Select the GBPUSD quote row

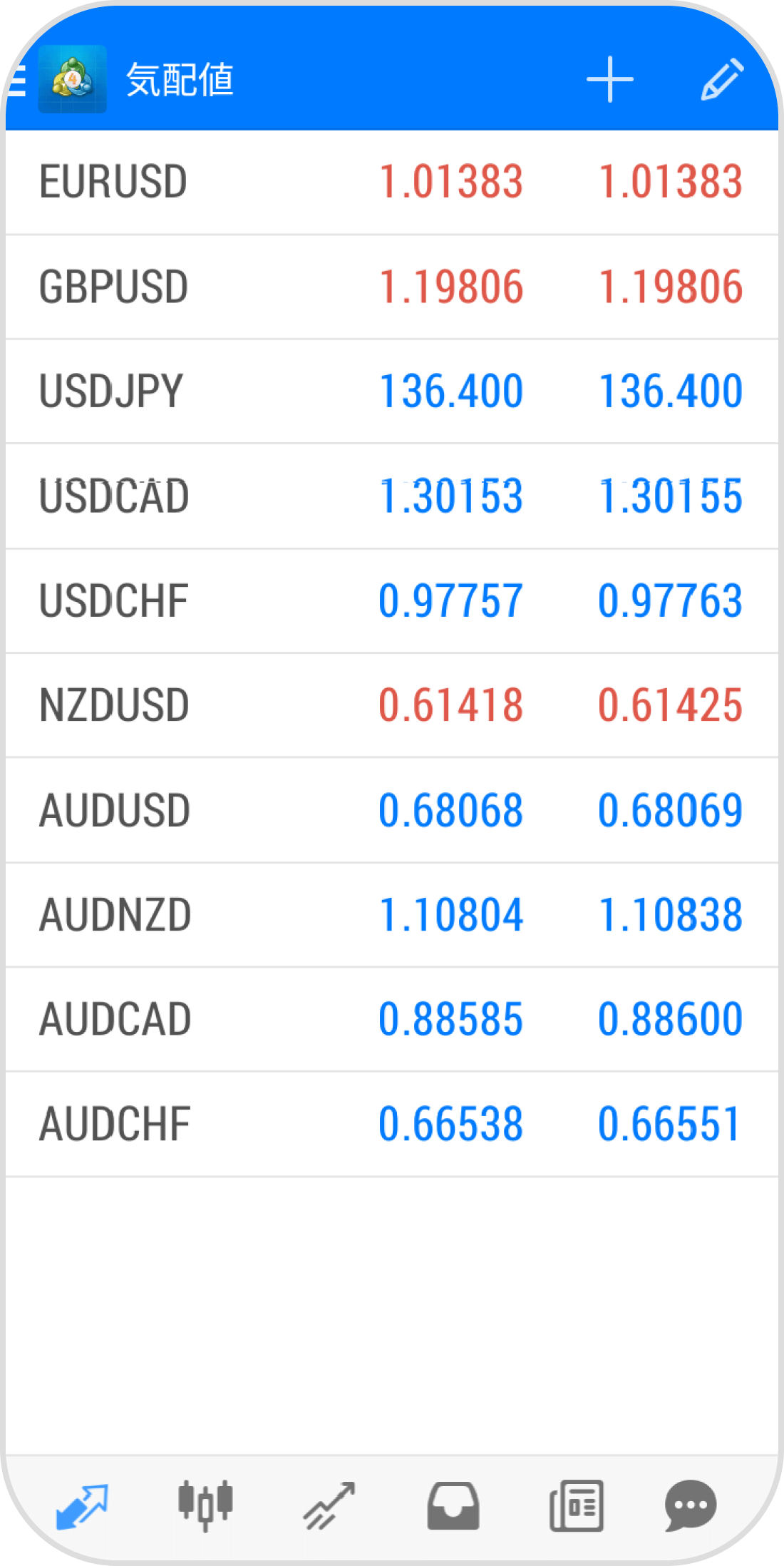coord(392,287)
